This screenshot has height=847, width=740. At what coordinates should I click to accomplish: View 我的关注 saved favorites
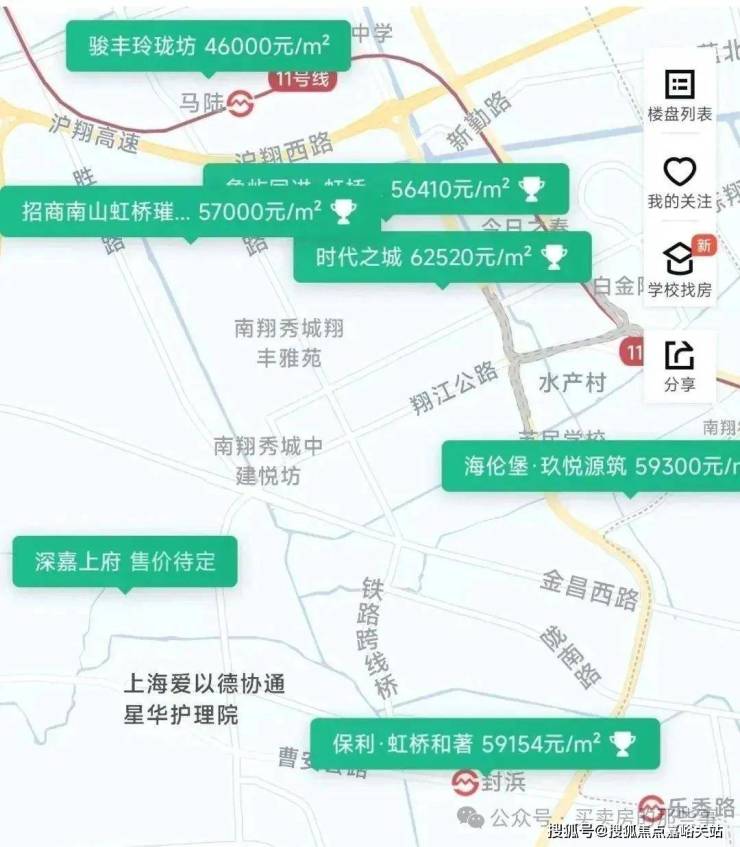(x=679, y=183)
